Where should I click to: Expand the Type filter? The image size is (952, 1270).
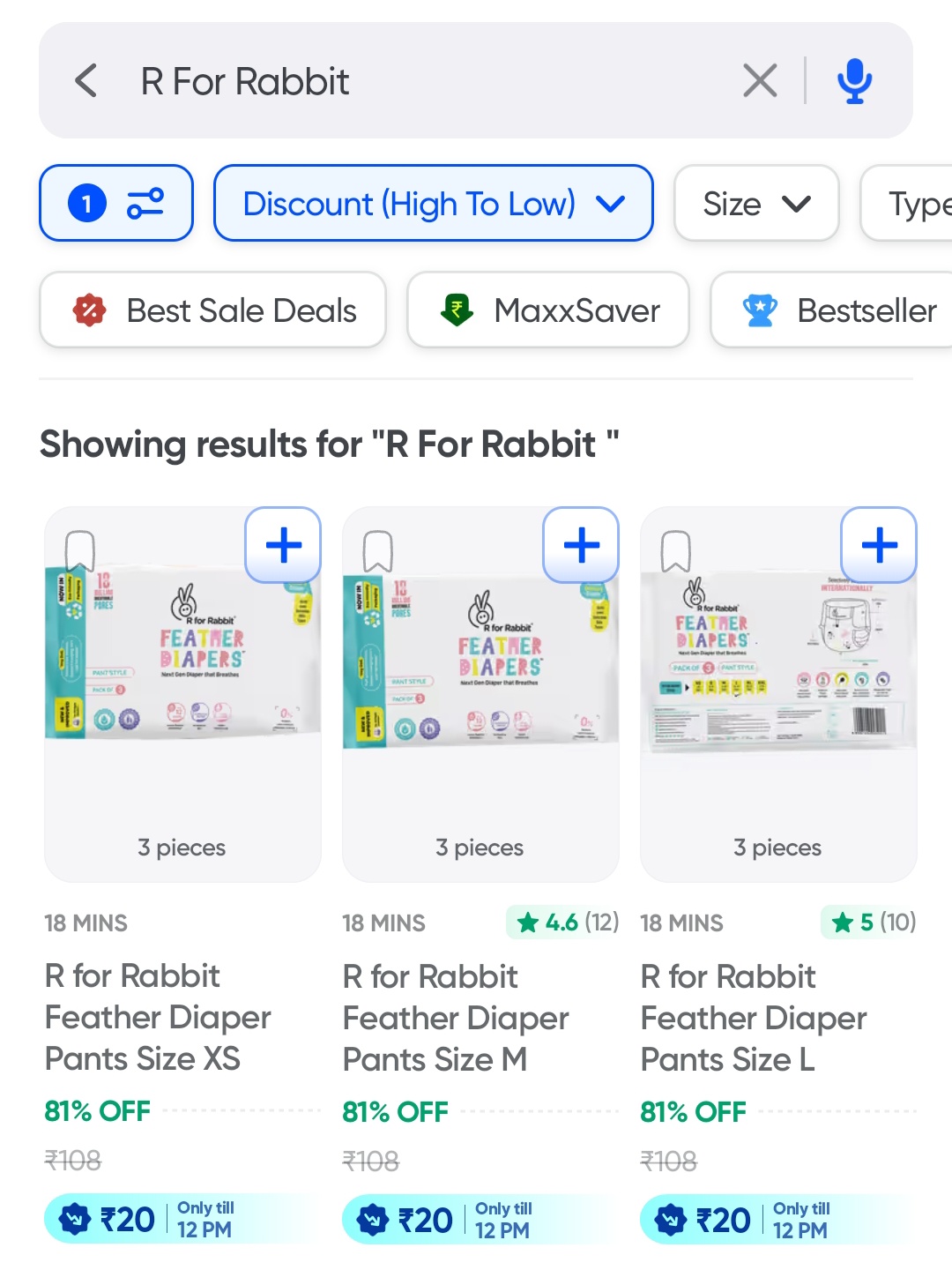(912, 204)
